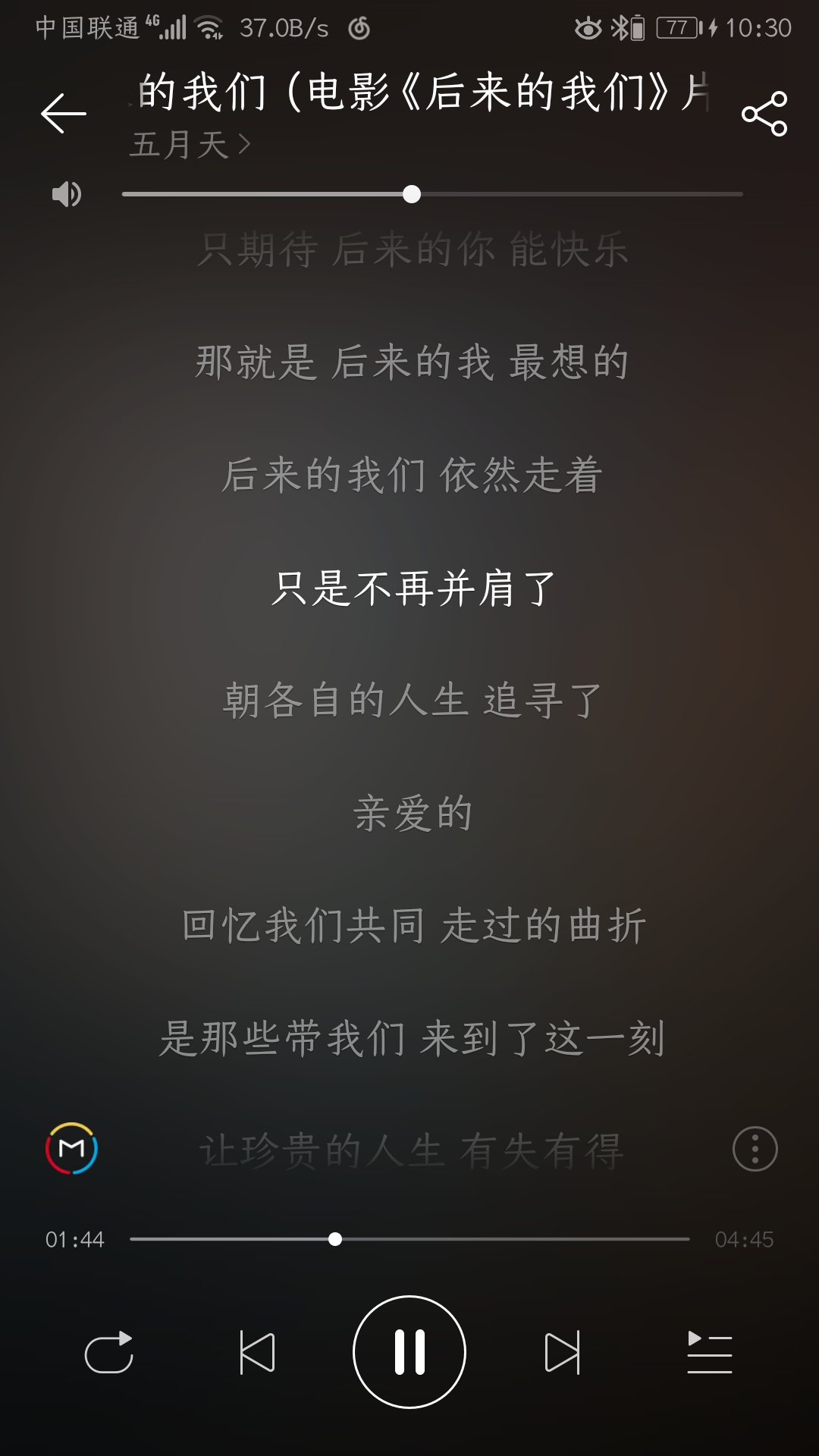Open the three-dot more options
The width and height of the screenshot is (819, 1456).
point(755,1149)
